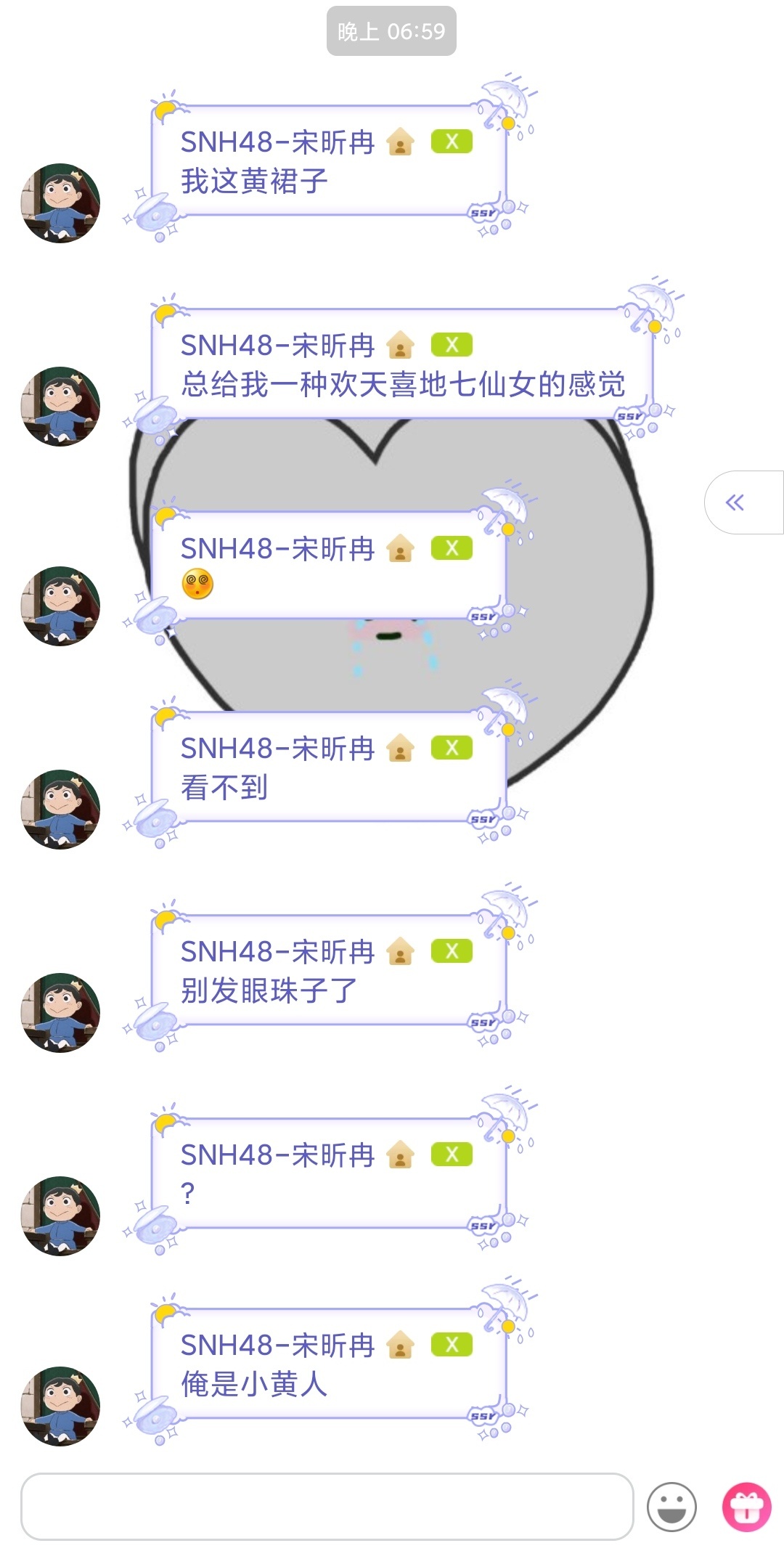
Task: Expand the side panel double-arrow
Action: click(735, 502)
